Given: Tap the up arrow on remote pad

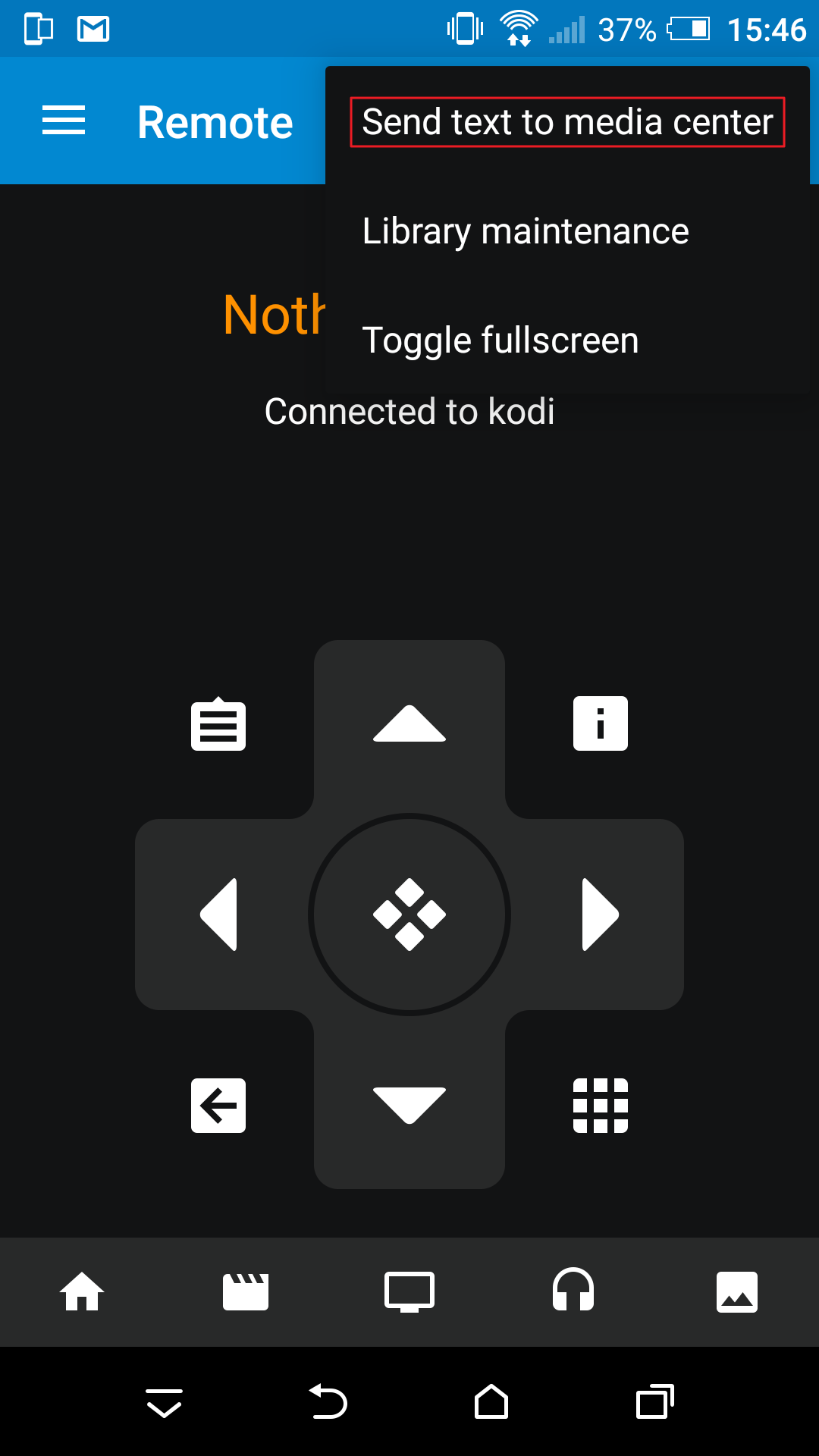Looking at the screenshot, I should pos(409,723).
